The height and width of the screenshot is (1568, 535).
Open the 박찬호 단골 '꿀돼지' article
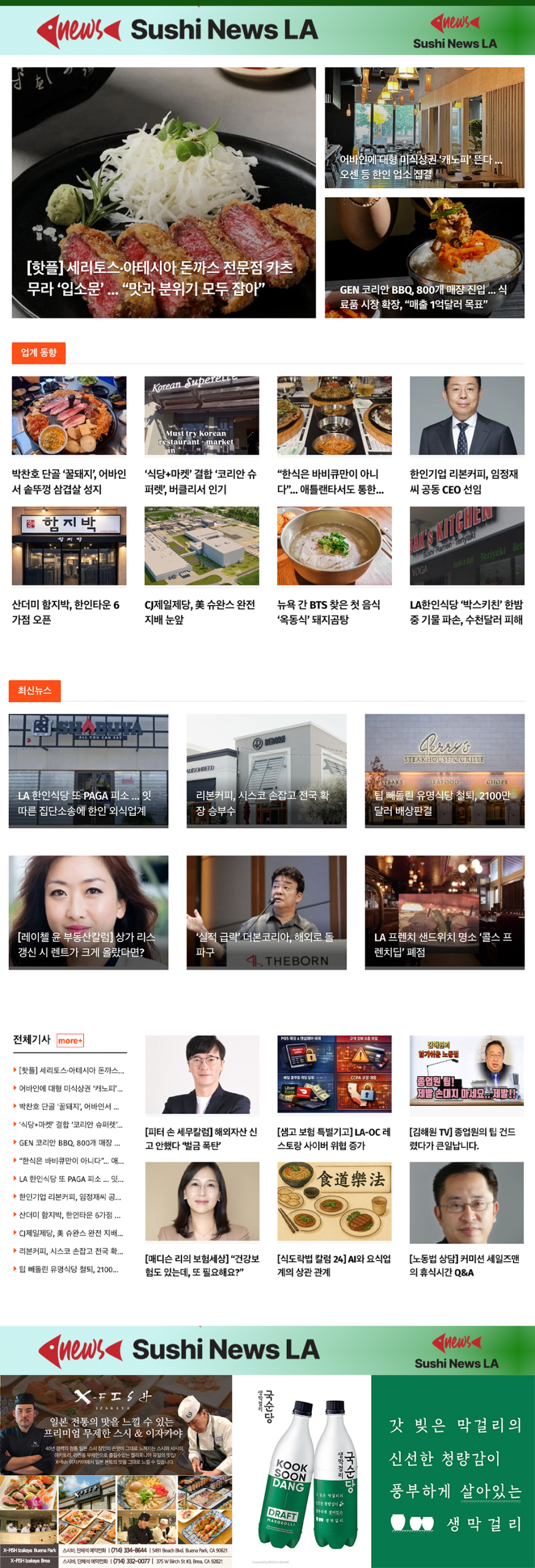69,481
